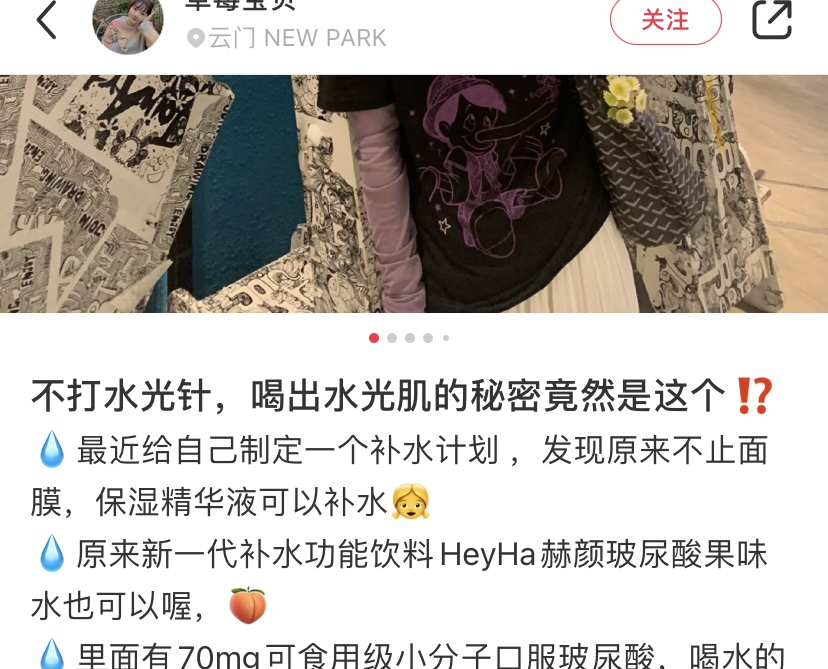Open the post photo full screen
828x669 pixels.
coord(414,195)
